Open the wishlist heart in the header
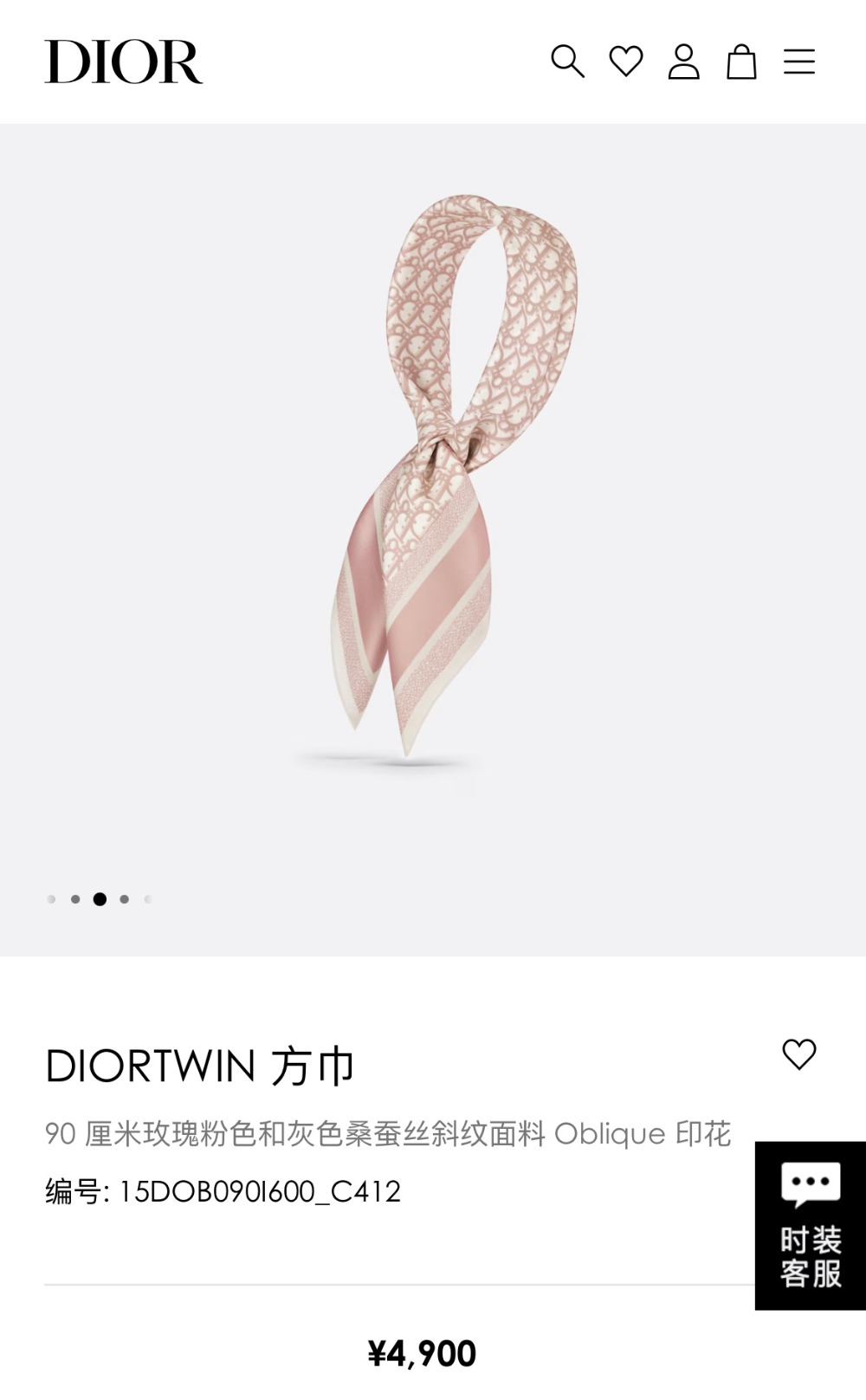Image resolution: width=866 pixels, height=1400 pixels. click(x=626, y=62)
